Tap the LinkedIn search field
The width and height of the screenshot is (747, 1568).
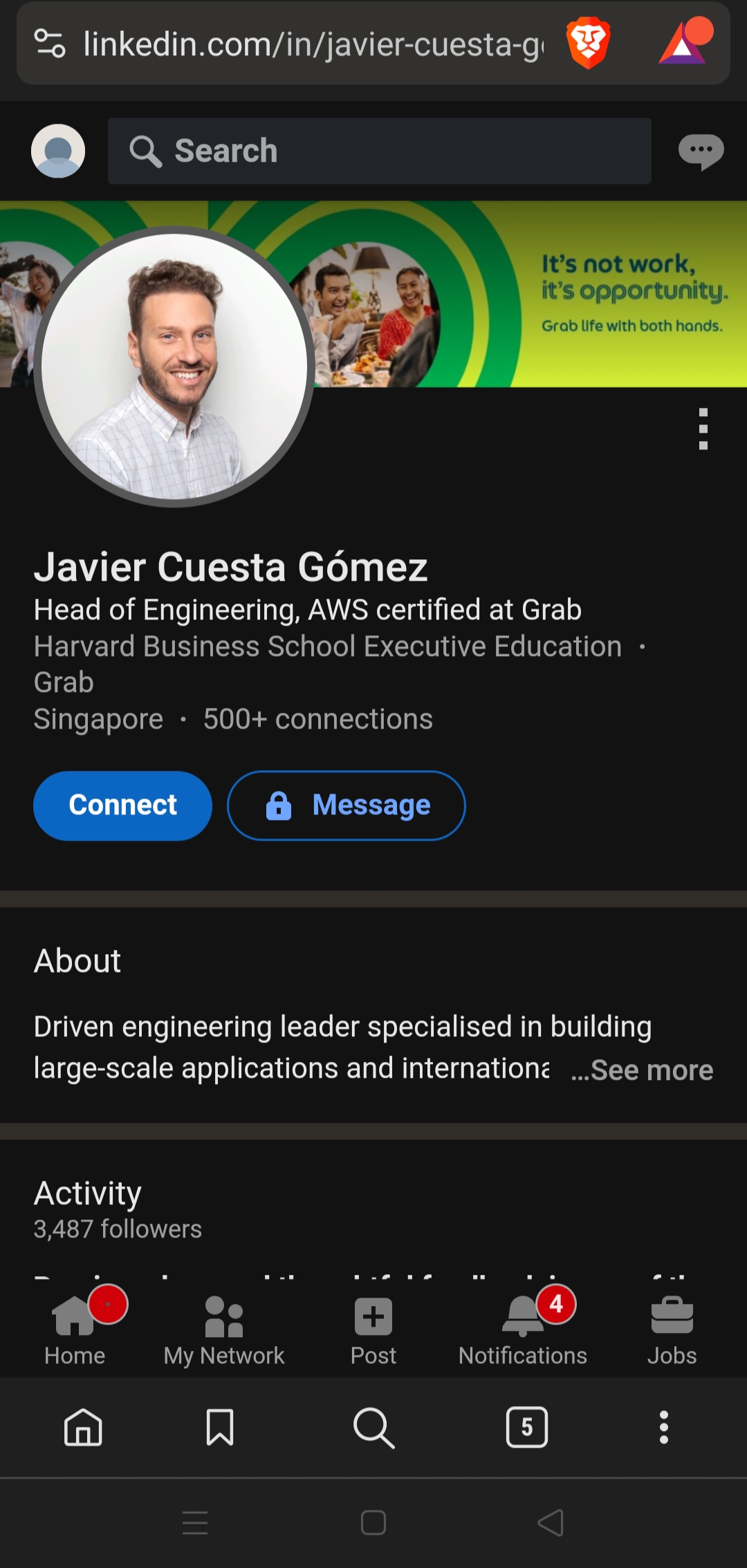click(379, 151)
